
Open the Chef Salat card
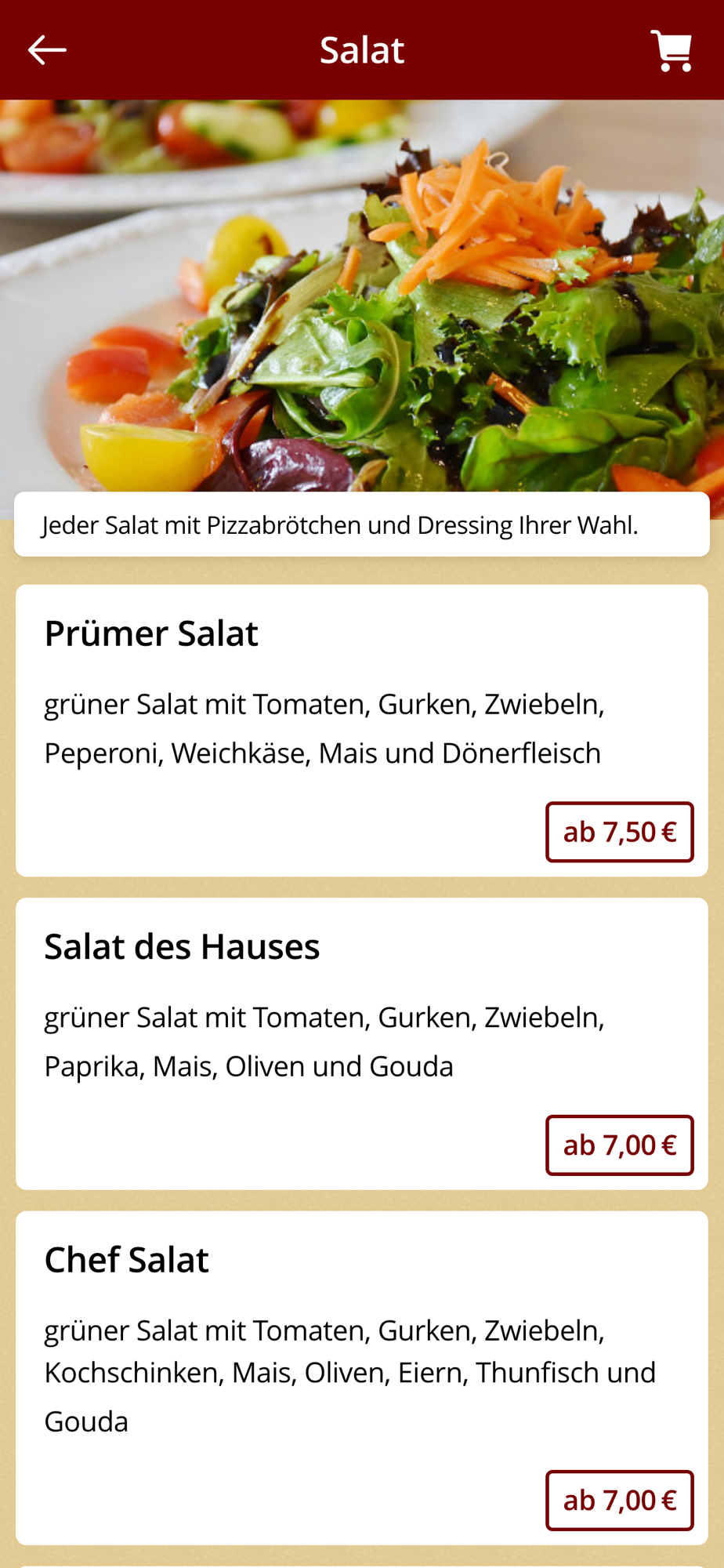(x=313, y=1348)
